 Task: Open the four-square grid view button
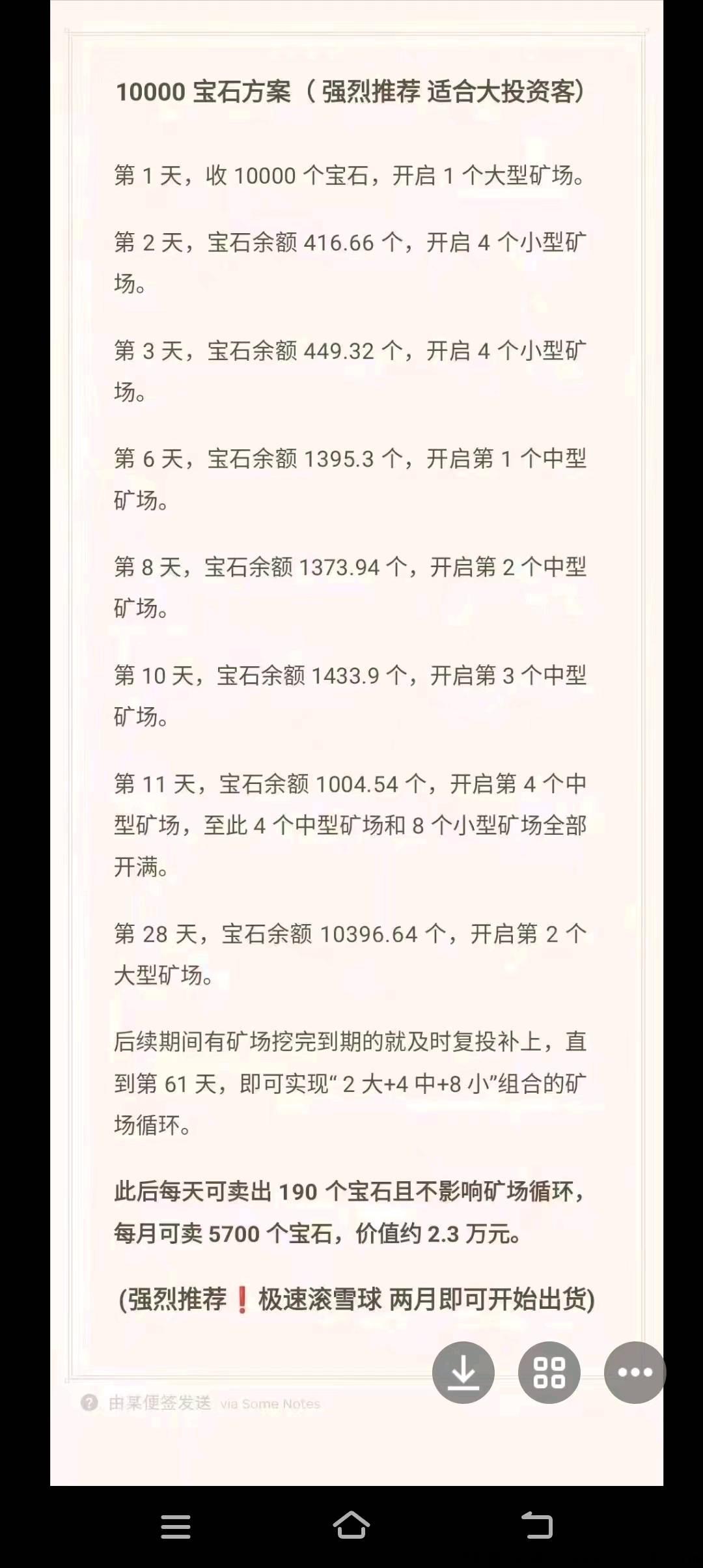click(x=549, y=1373)
